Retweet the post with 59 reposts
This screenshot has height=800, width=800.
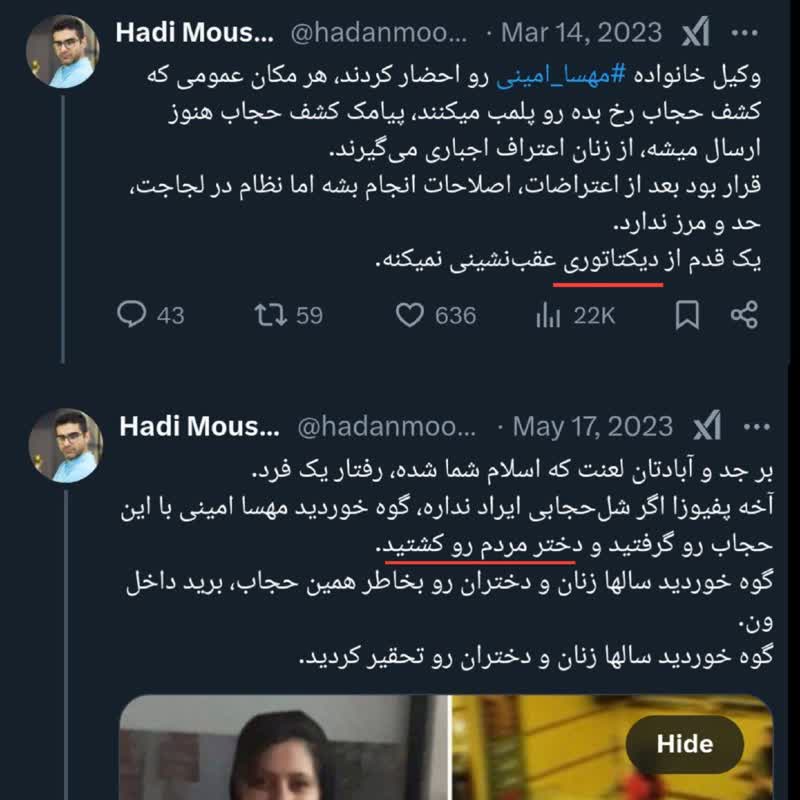click(268, 316)
